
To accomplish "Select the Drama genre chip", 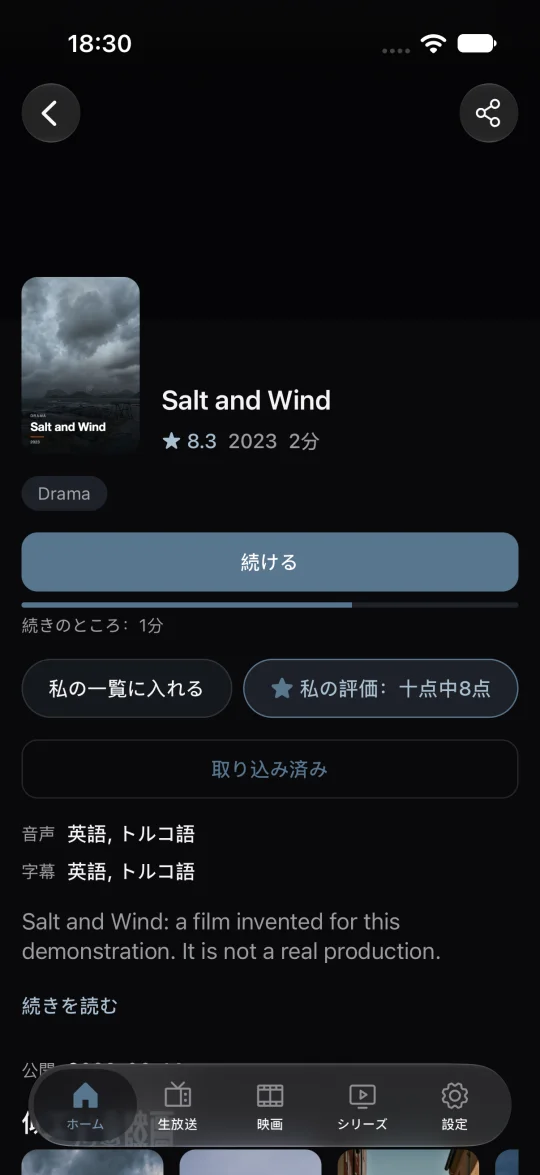I will 64,494.
